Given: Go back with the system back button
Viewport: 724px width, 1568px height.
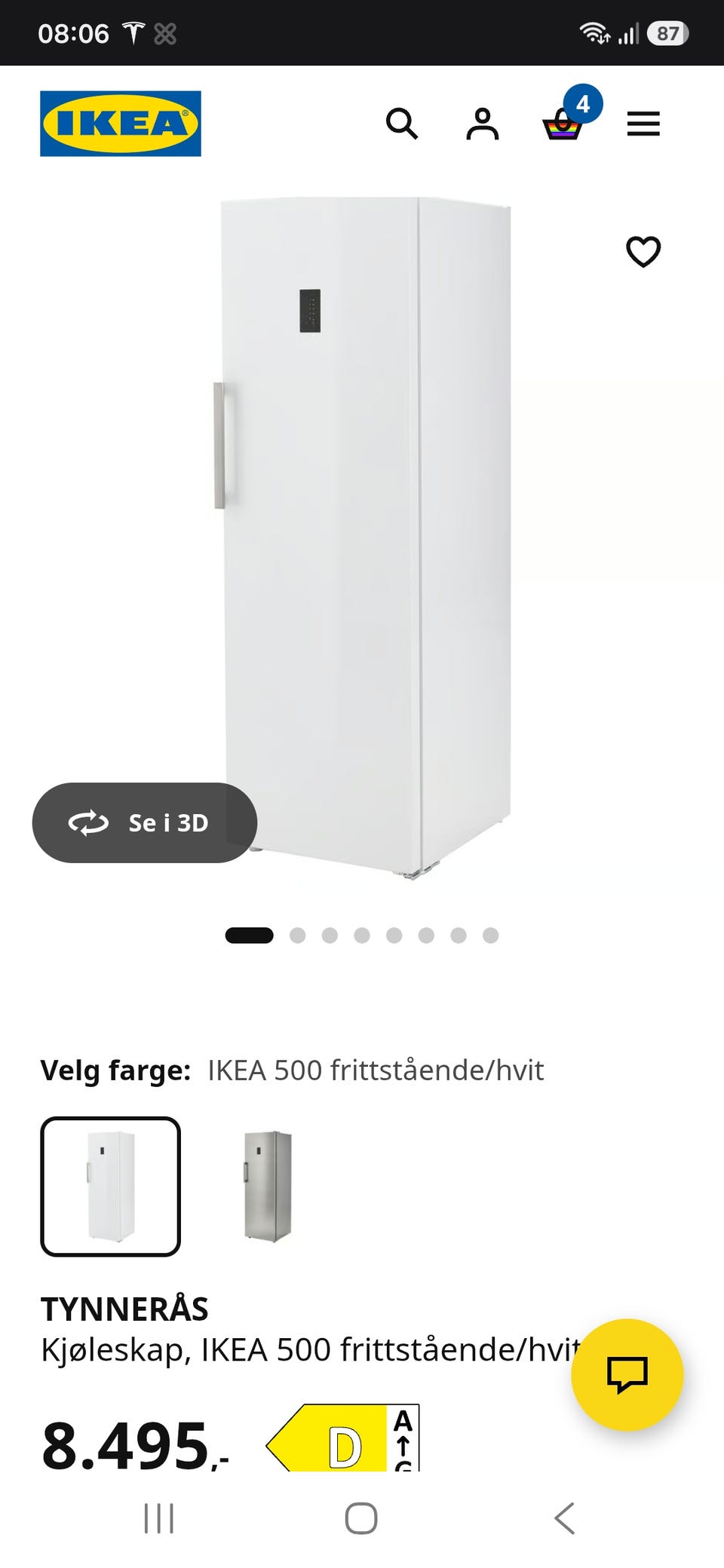Looking at the screenshot, I should (564, 1518).
